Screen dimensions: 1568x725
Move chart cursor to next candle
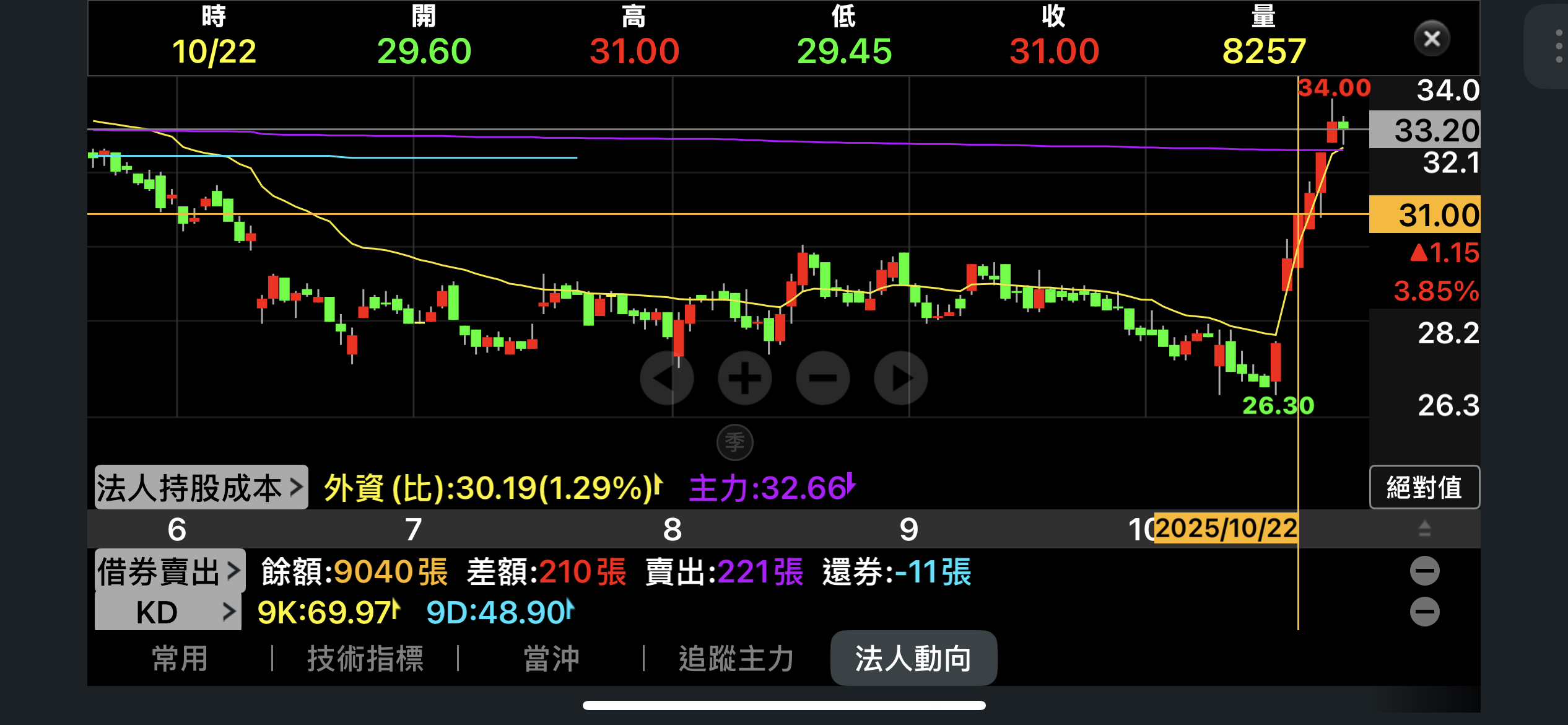pos(901,378)
